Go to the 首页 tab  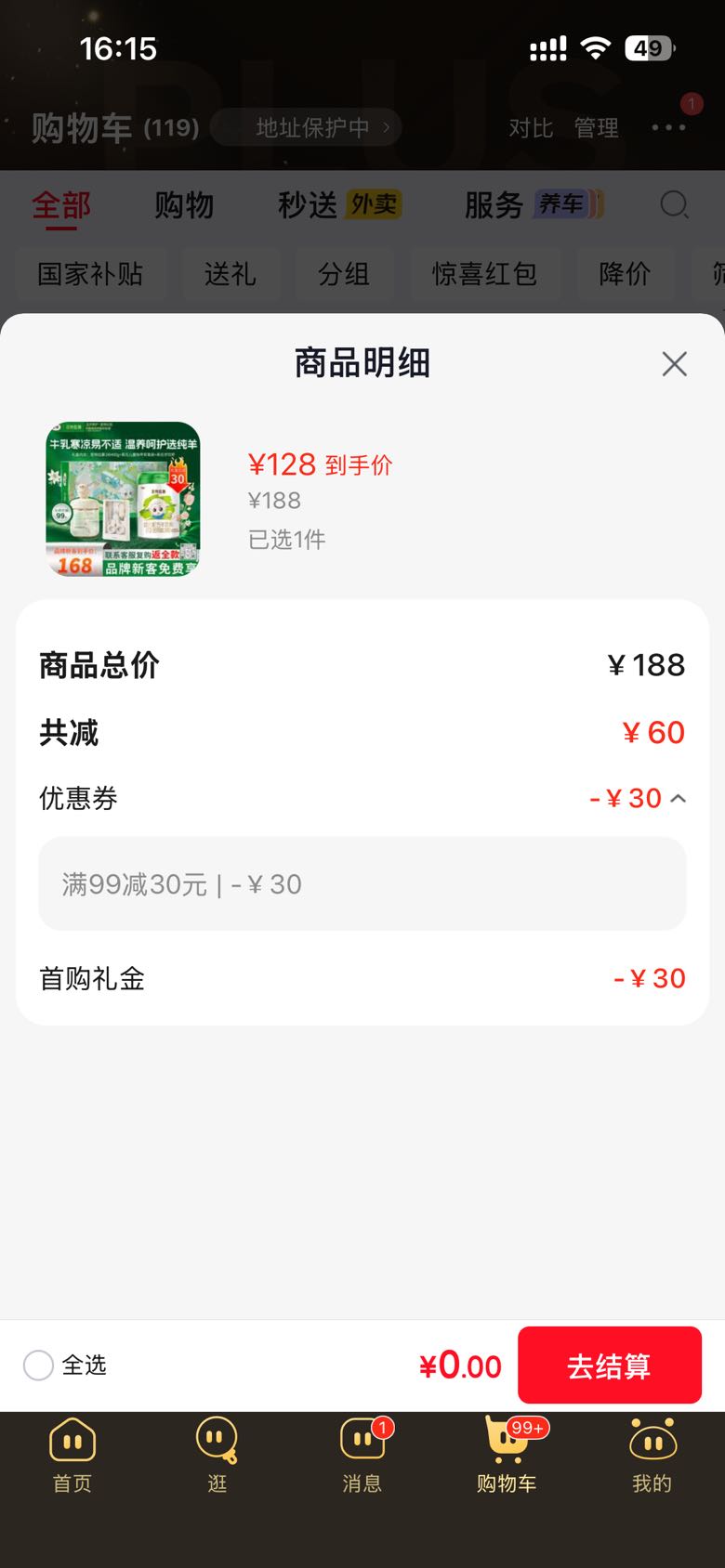point(72,1455)
